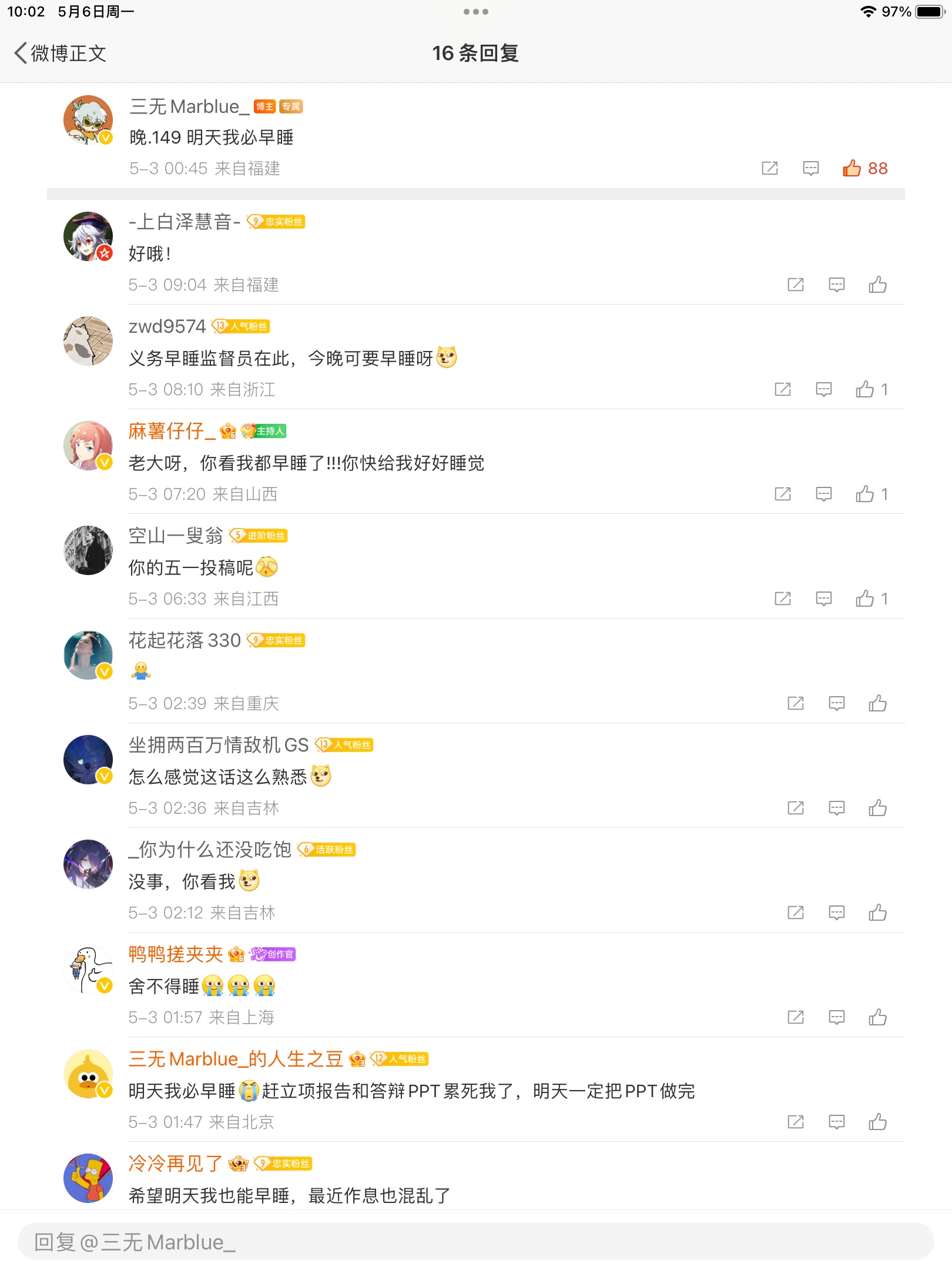Like 麻薯仔仔_'s reply
Viewport: 952px width, 1270px height.
[x=865, y=494]
